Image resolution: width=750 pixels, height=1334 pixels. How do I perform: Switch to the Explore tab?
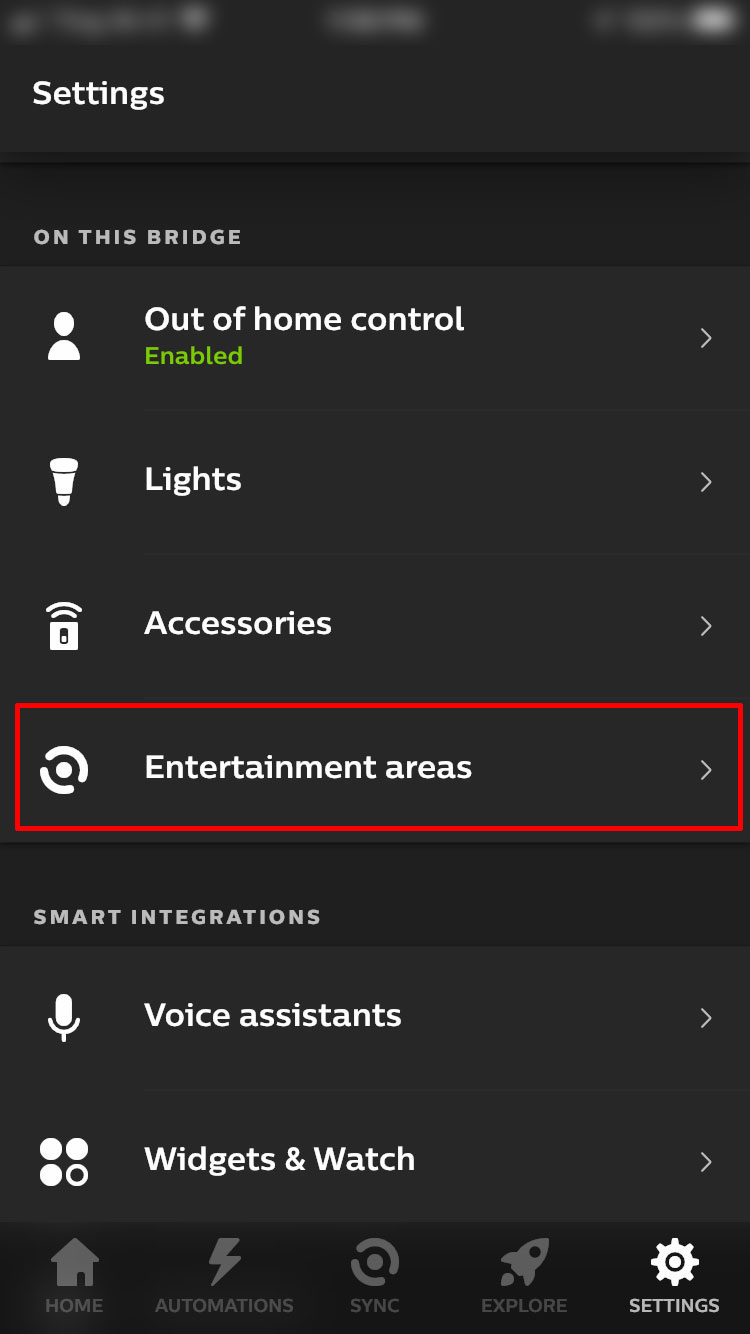click(x=524, y=1277)
